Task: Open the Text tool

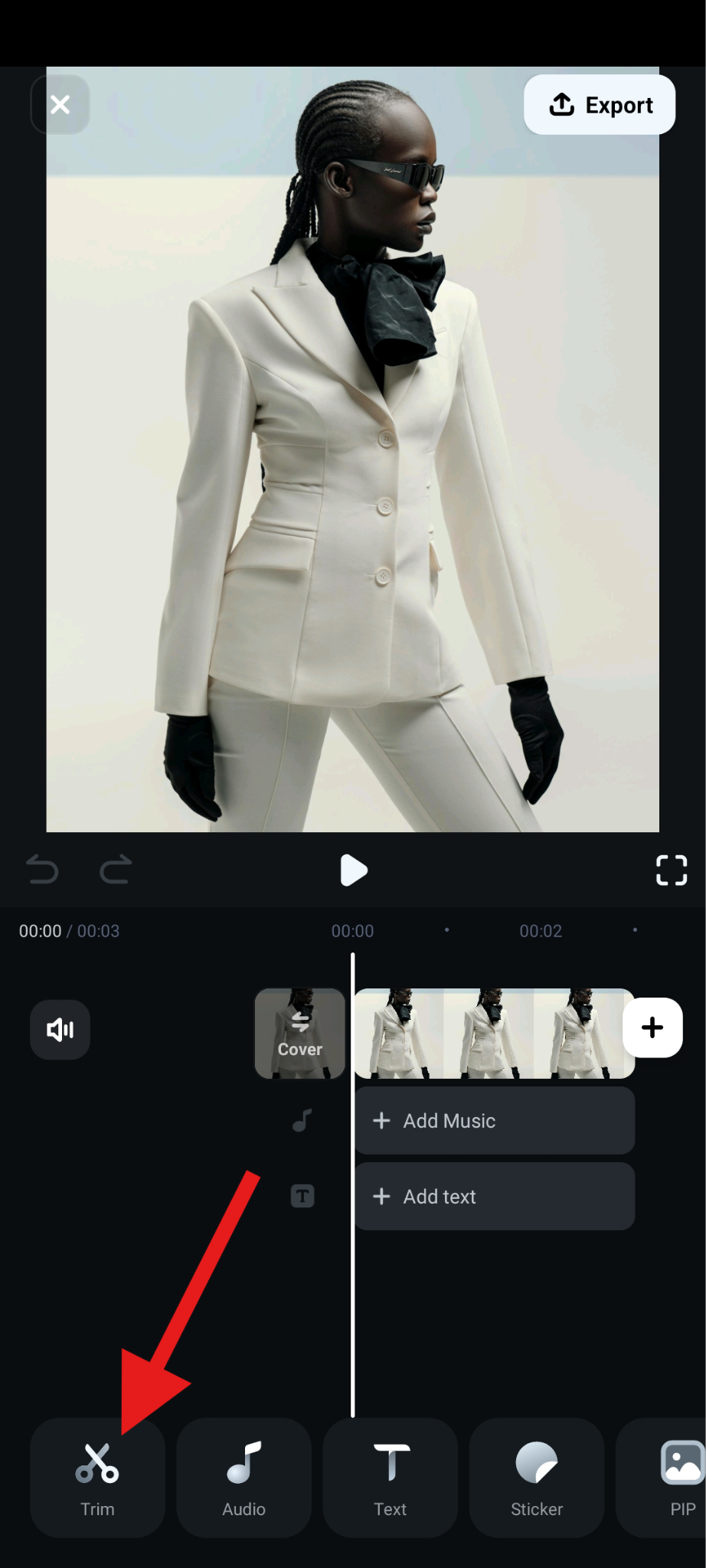Action: point(391,1478)
